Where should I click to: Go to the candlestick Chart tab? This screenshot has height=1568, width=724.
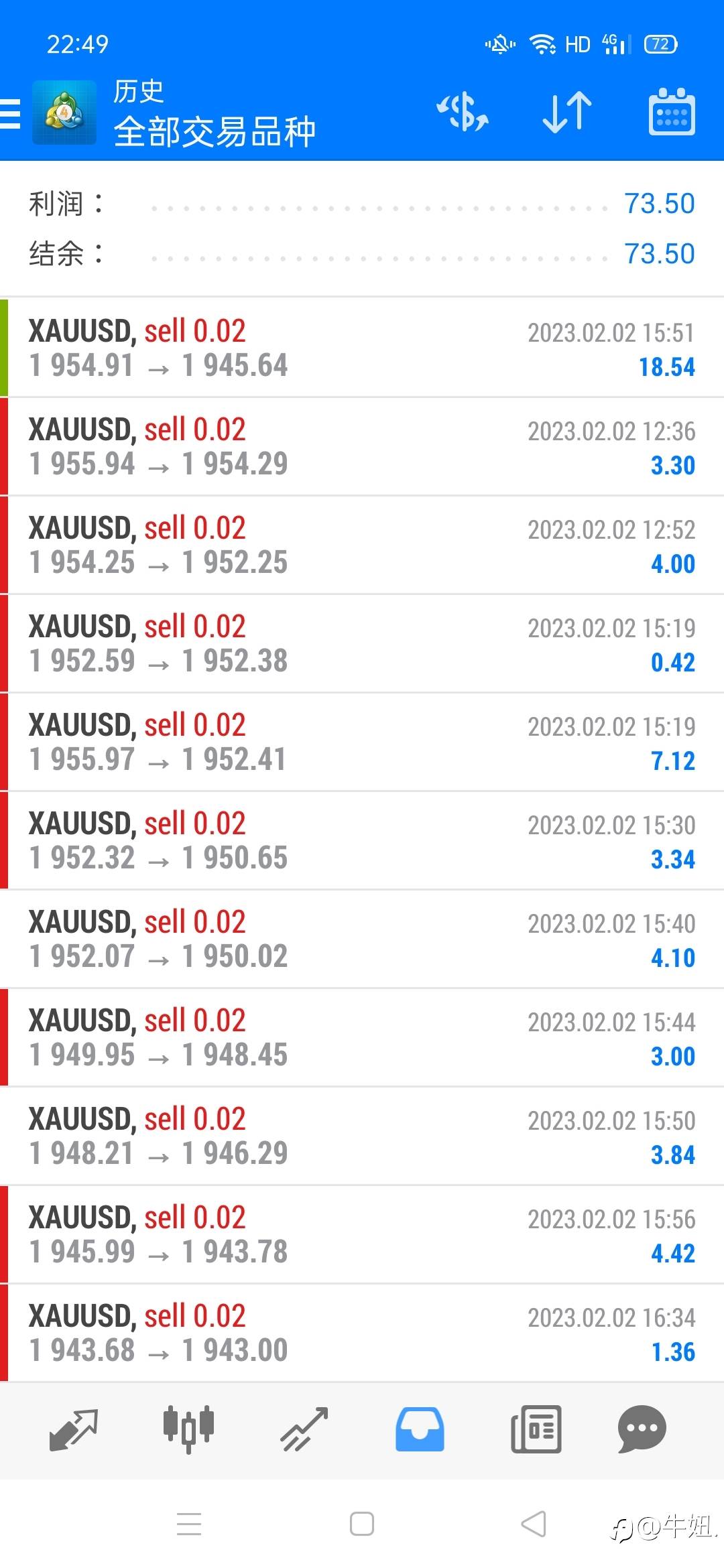(x=188, y=1429)
